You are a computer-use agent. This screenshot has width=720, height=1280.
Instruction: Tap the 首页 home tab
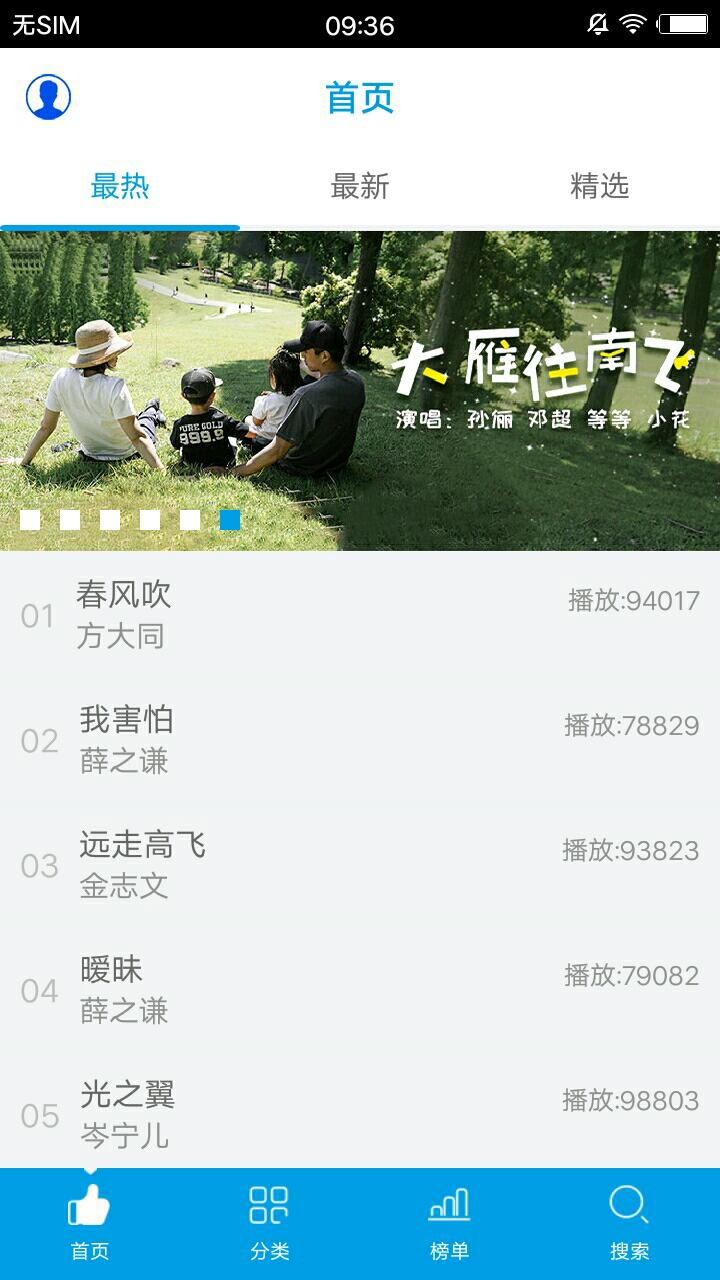[x=89, y=1222]
